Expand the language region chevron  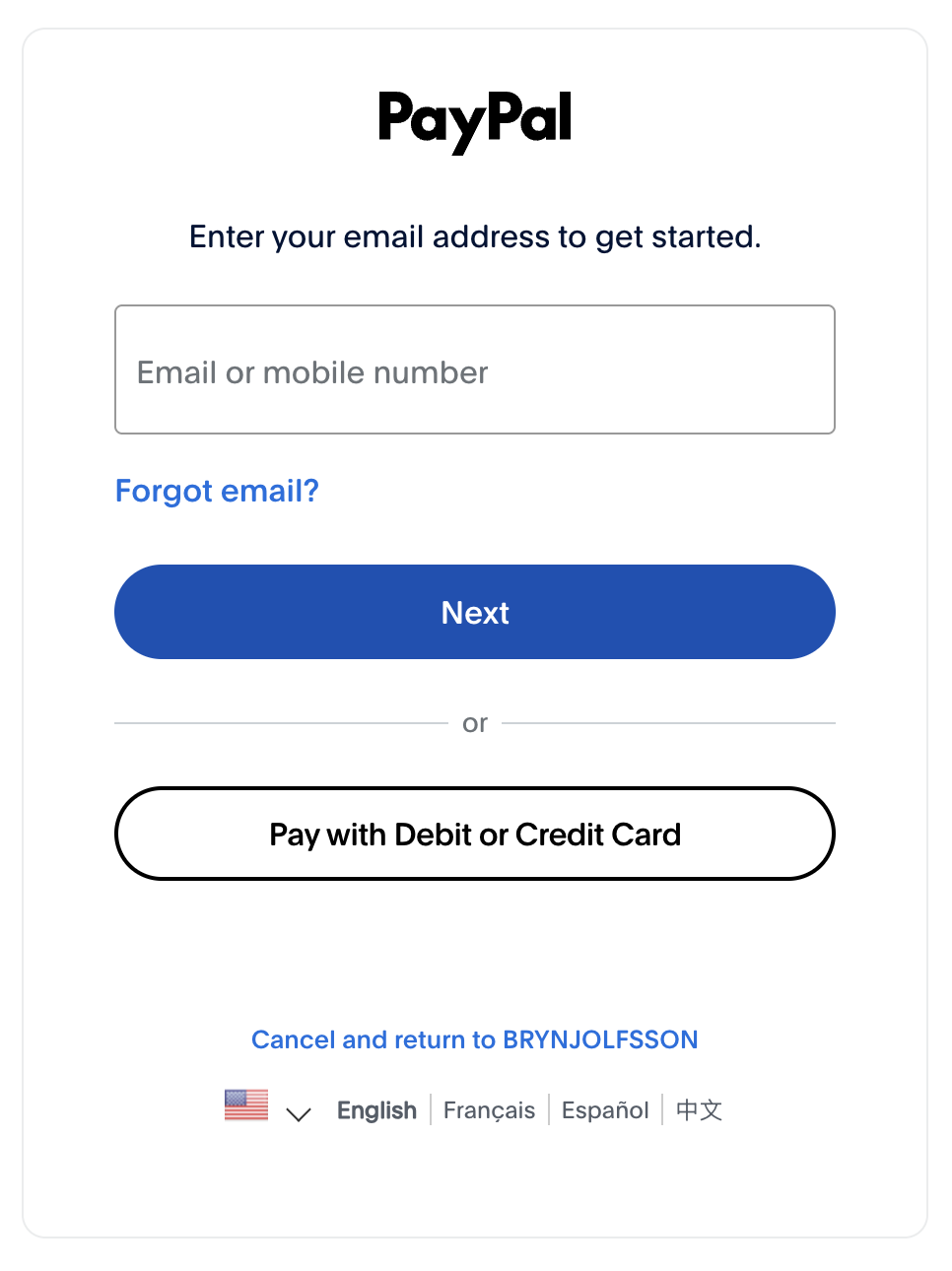coord(298,1113)
